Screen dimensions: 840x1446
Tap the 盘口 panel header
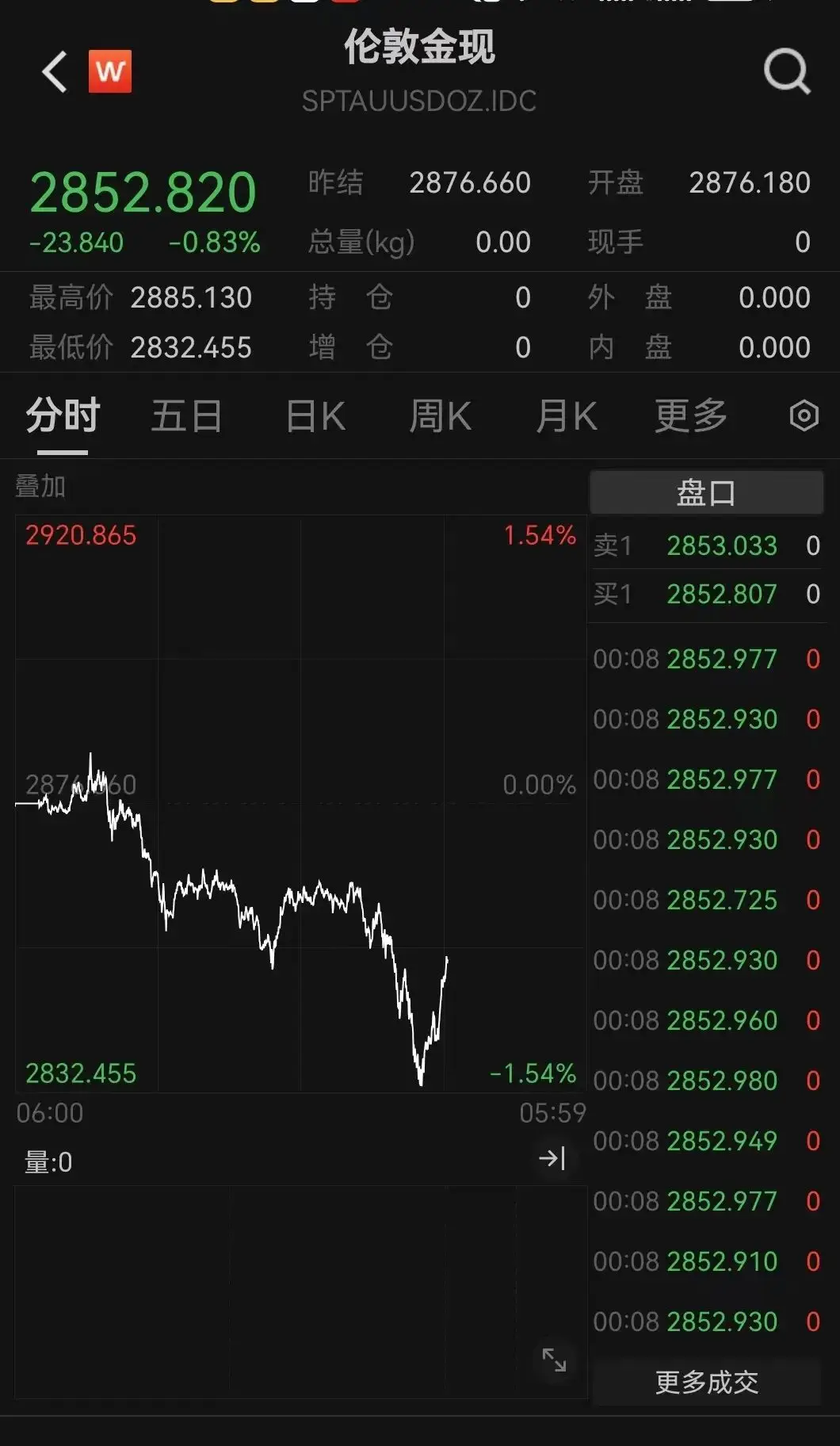[x=705, y=492]
